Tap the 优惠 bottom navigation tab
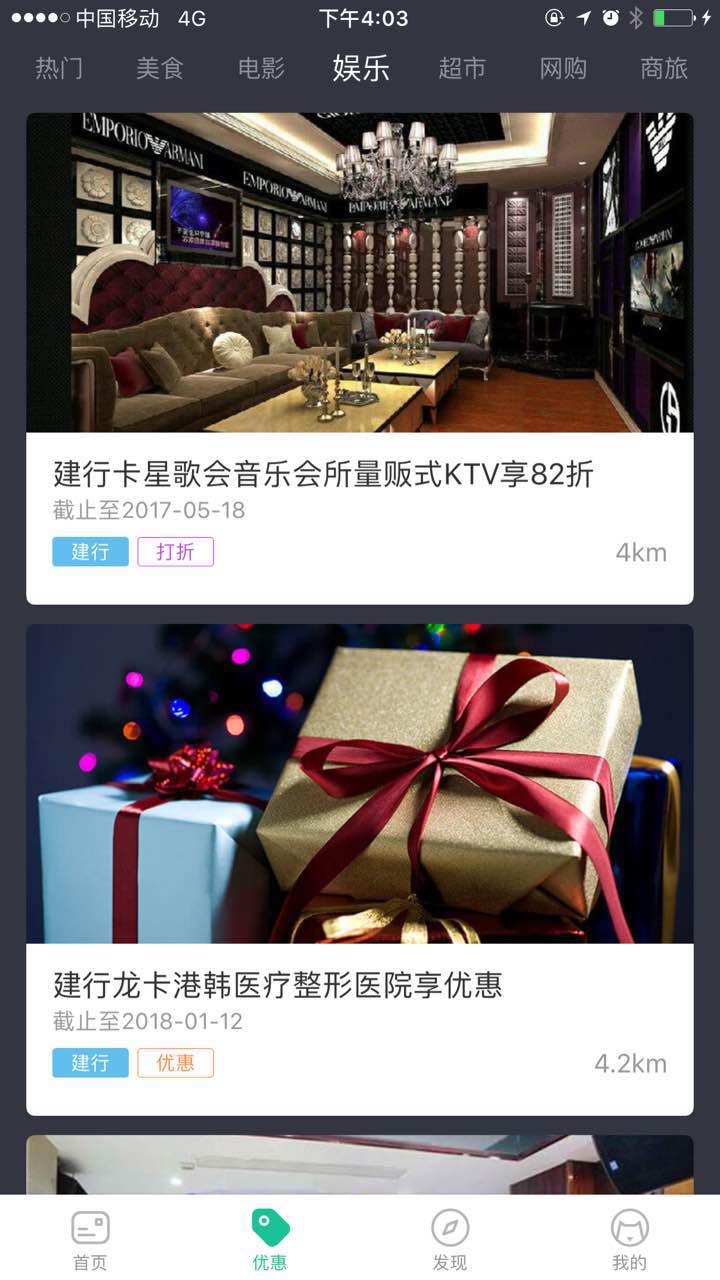The width and height of the screenshot is (720, 1280). pyautogui.click(x=270, y=1240)
